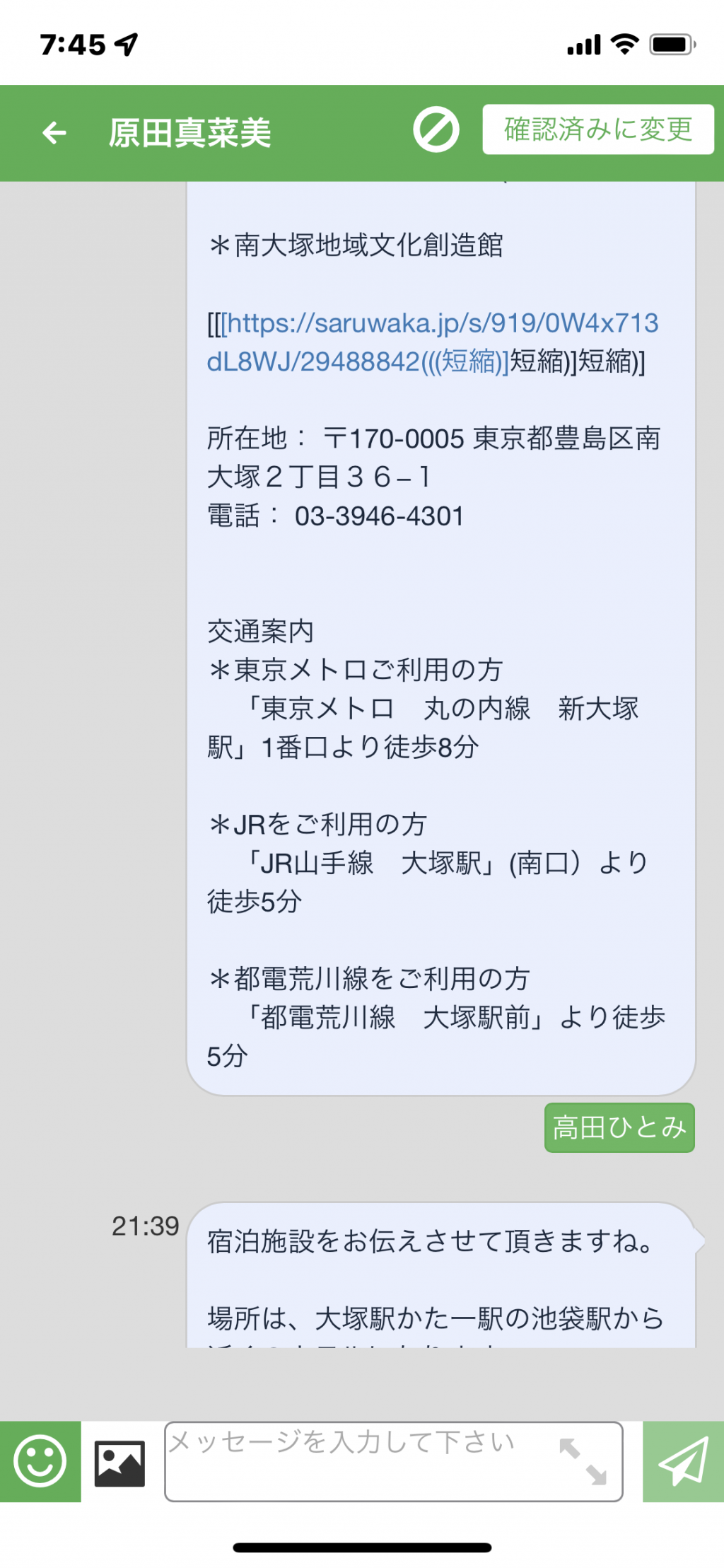The image size is (724, 1568).
Task: Attach a picture with the image icon
Action: (119, 1463)
